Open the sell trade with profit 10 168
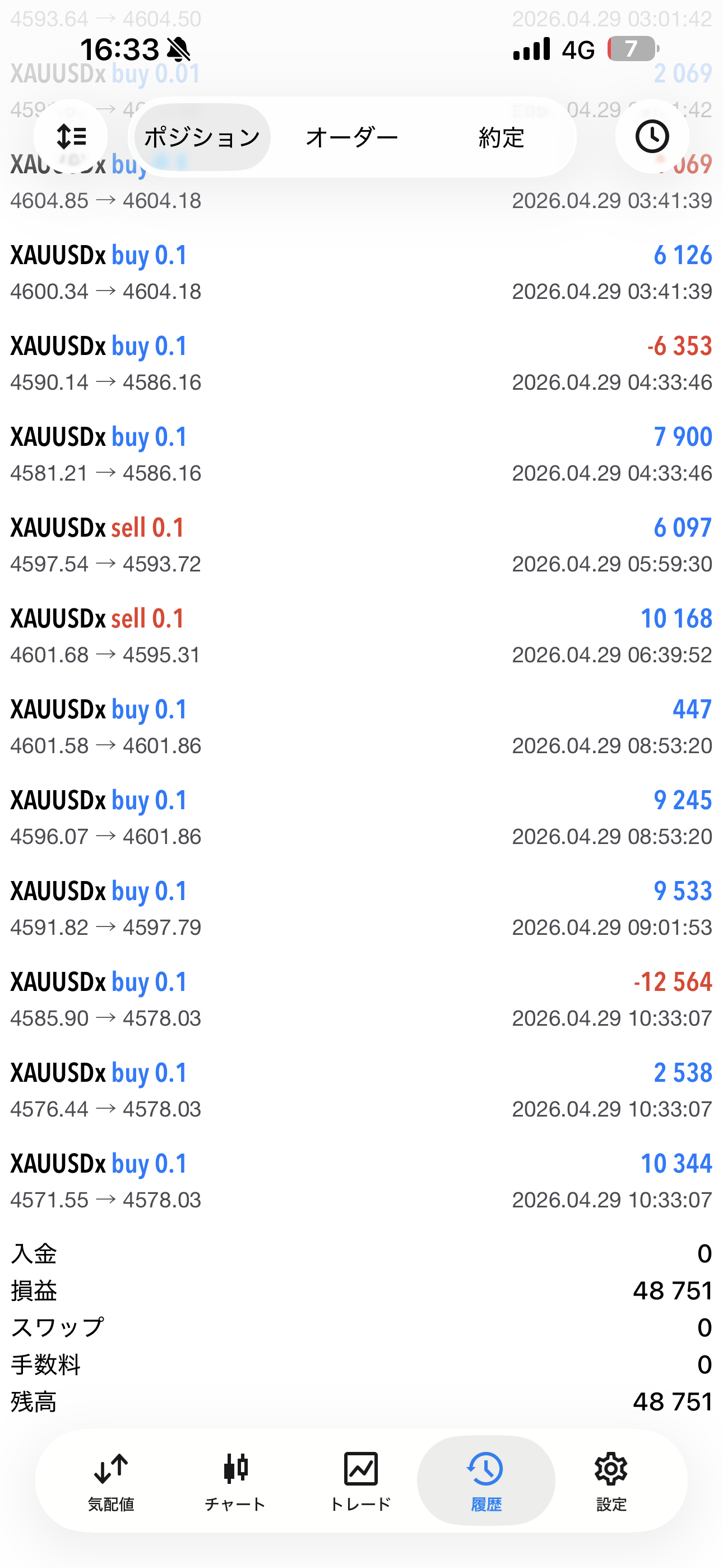723x1568 pixels. (x=361, y=636)
